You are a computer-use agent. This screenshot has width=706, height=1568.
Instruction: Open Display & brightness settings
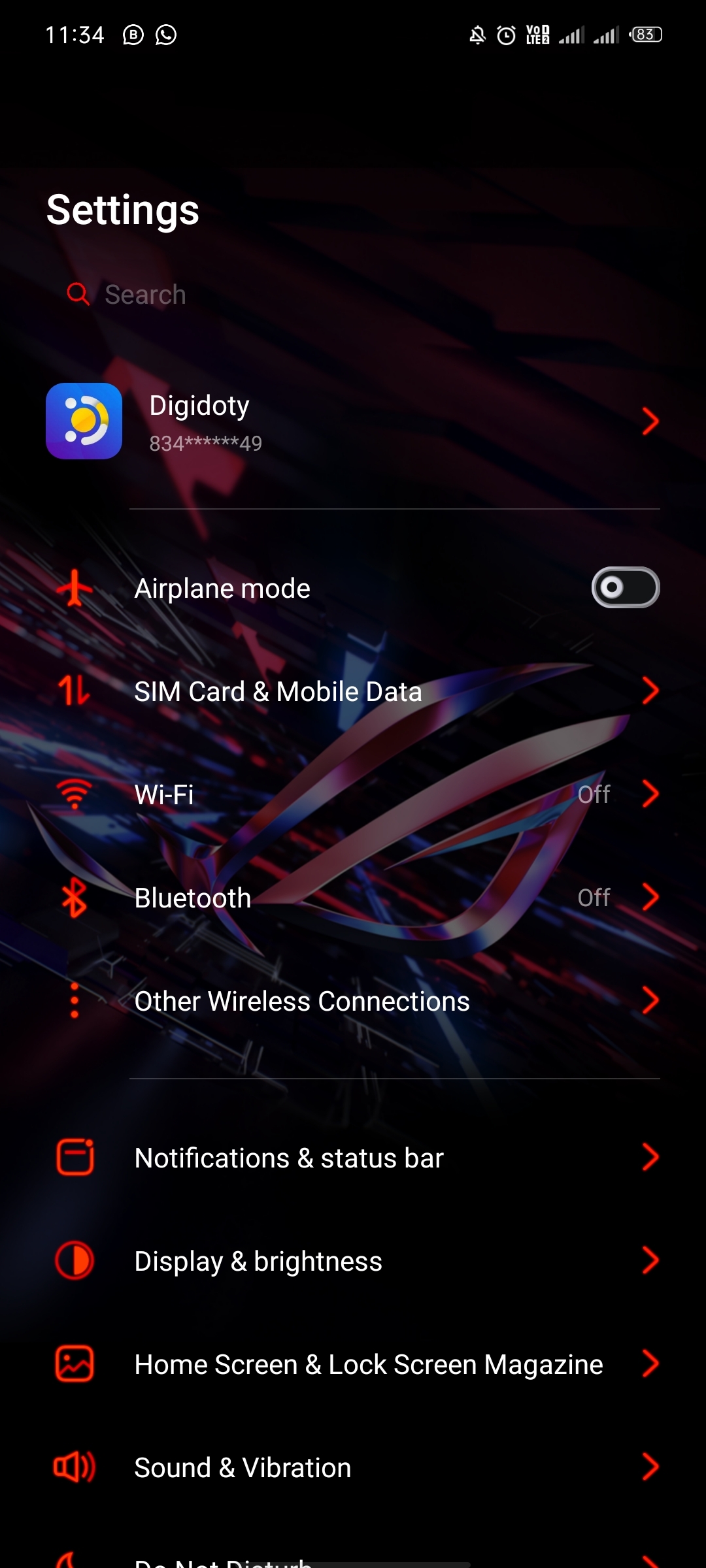click(353, 1261)
